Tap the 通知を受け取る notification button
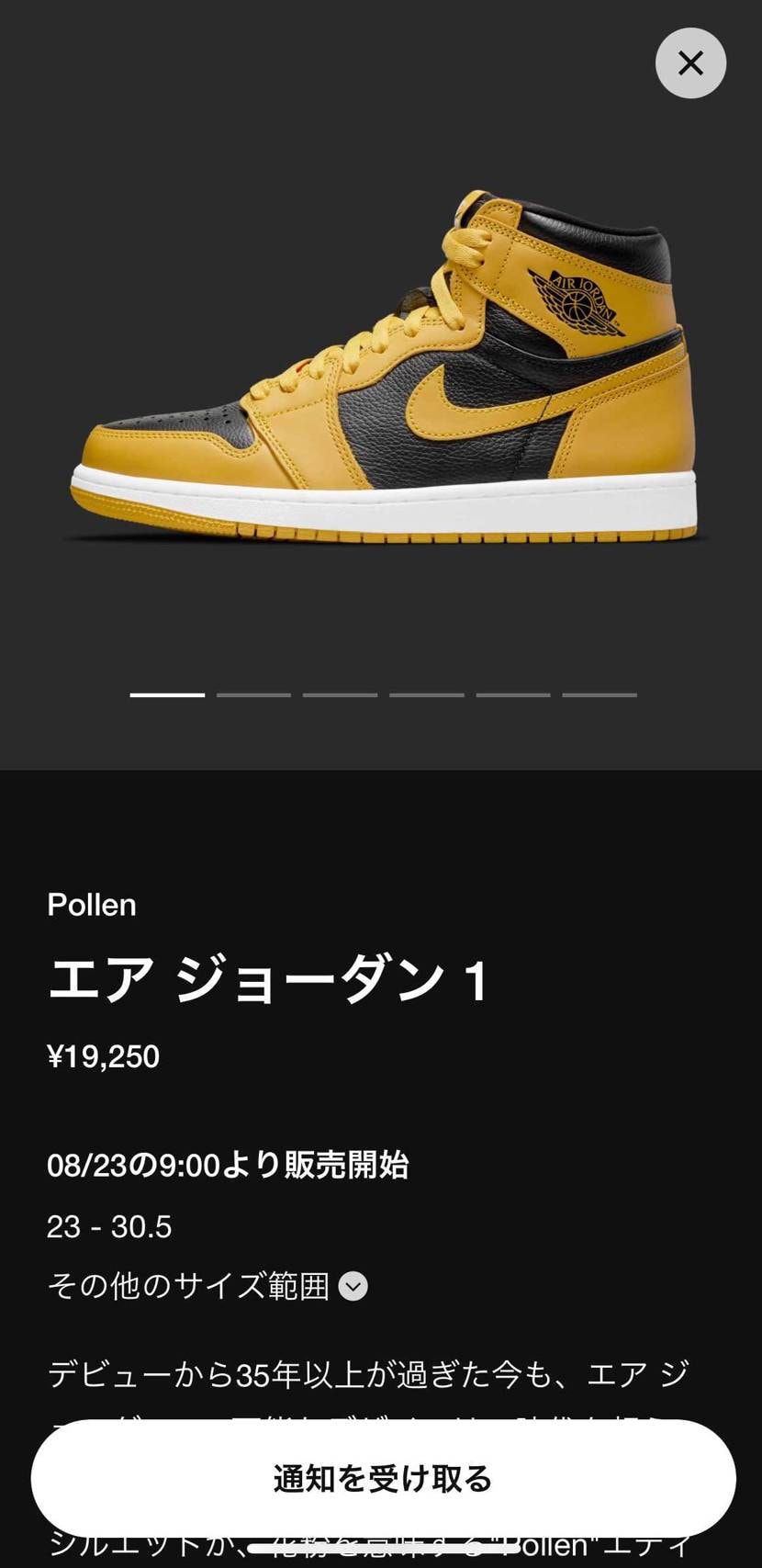This screenshot has height=1568, width=762. point(381,1479)
